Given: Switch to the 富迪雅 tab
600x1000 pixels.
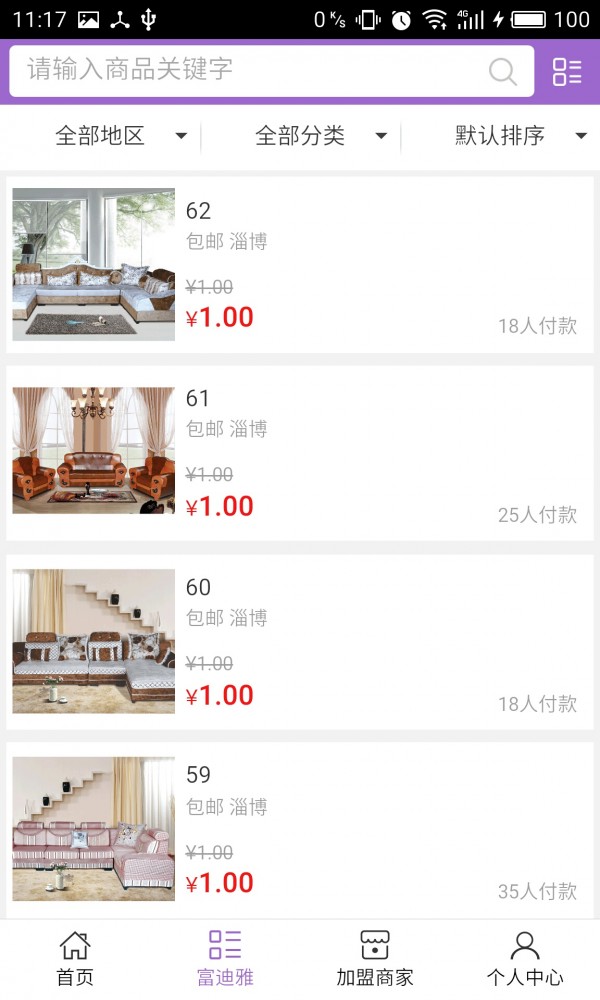Looking at the screenshot, I should tap(225, 958).
